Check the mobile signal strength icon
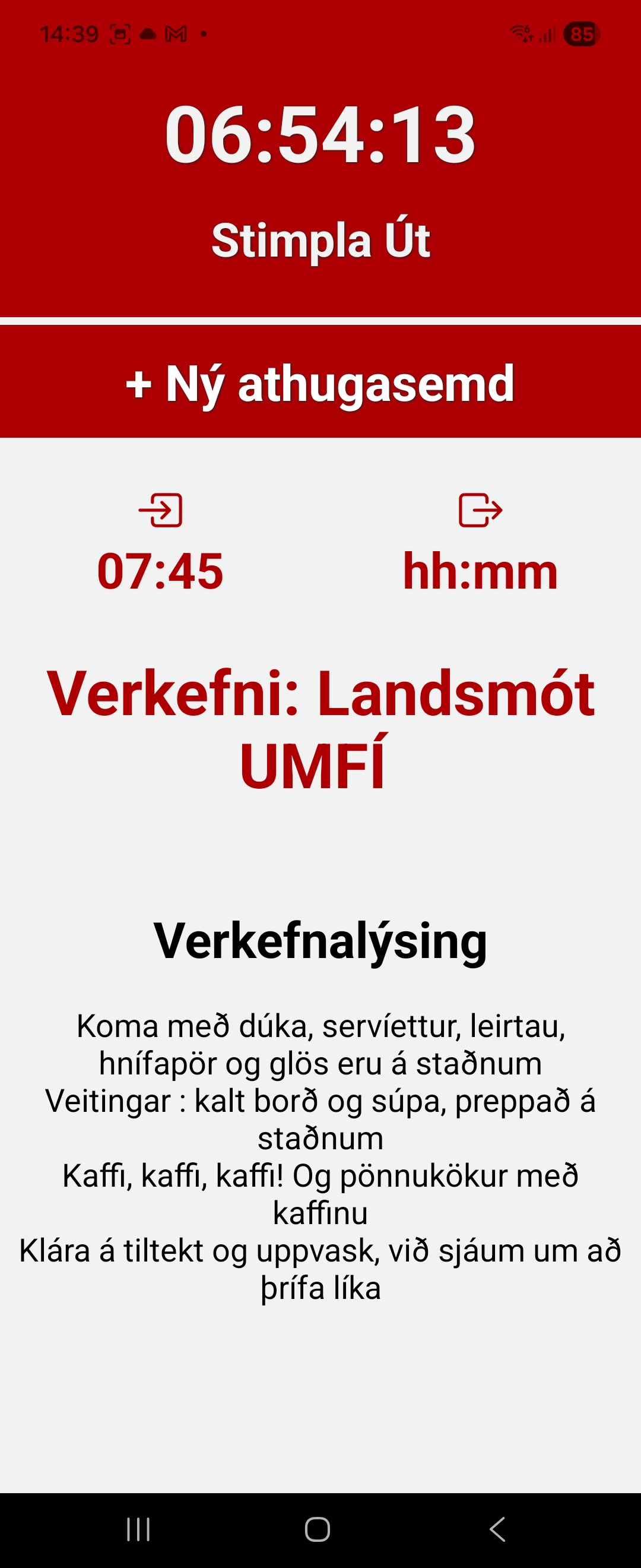641x1568 pixels. [549, 33]
